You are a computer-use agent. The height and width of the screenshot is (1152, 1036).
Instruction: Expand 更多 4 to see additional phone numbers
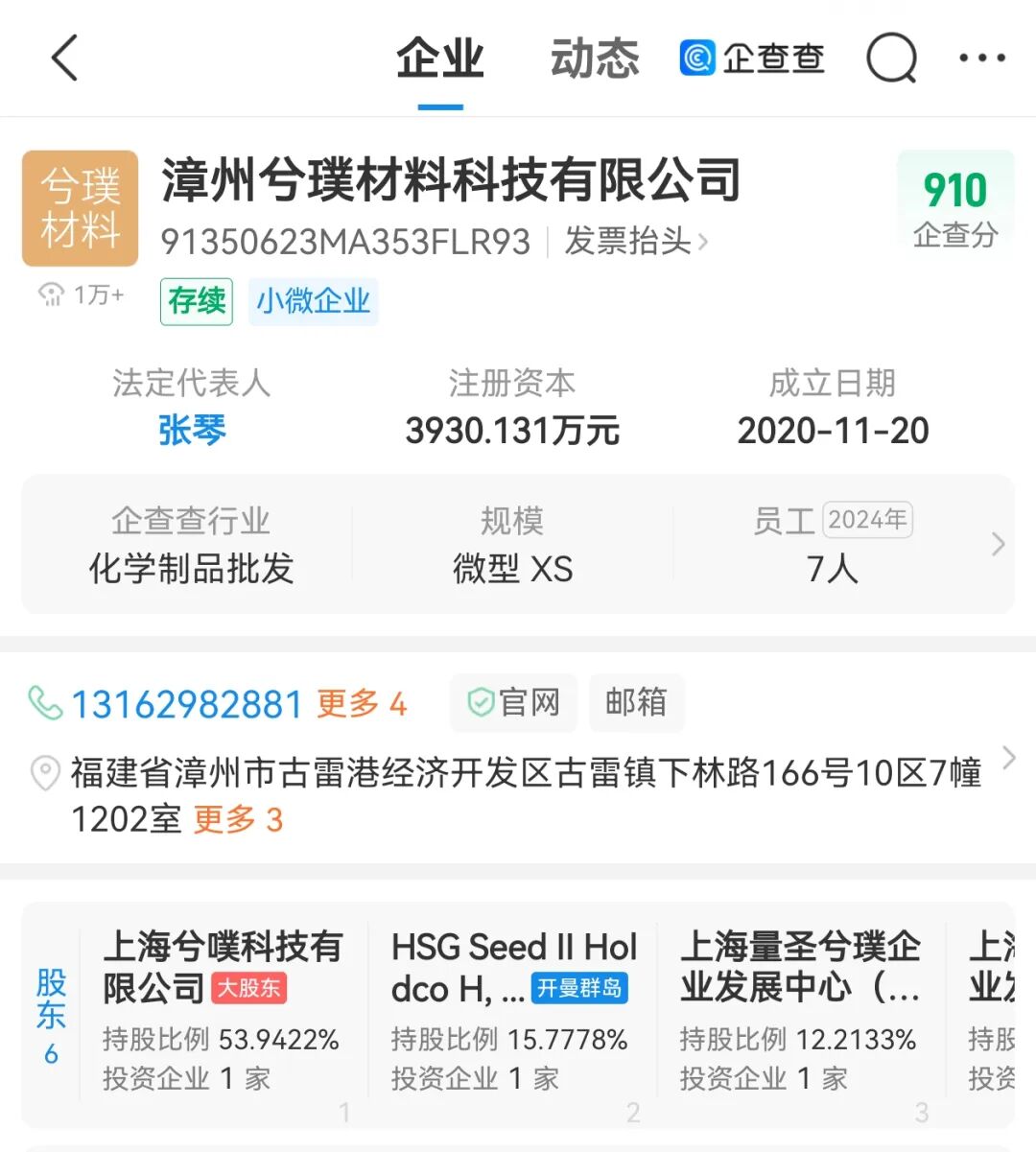[x=359, y=703]
